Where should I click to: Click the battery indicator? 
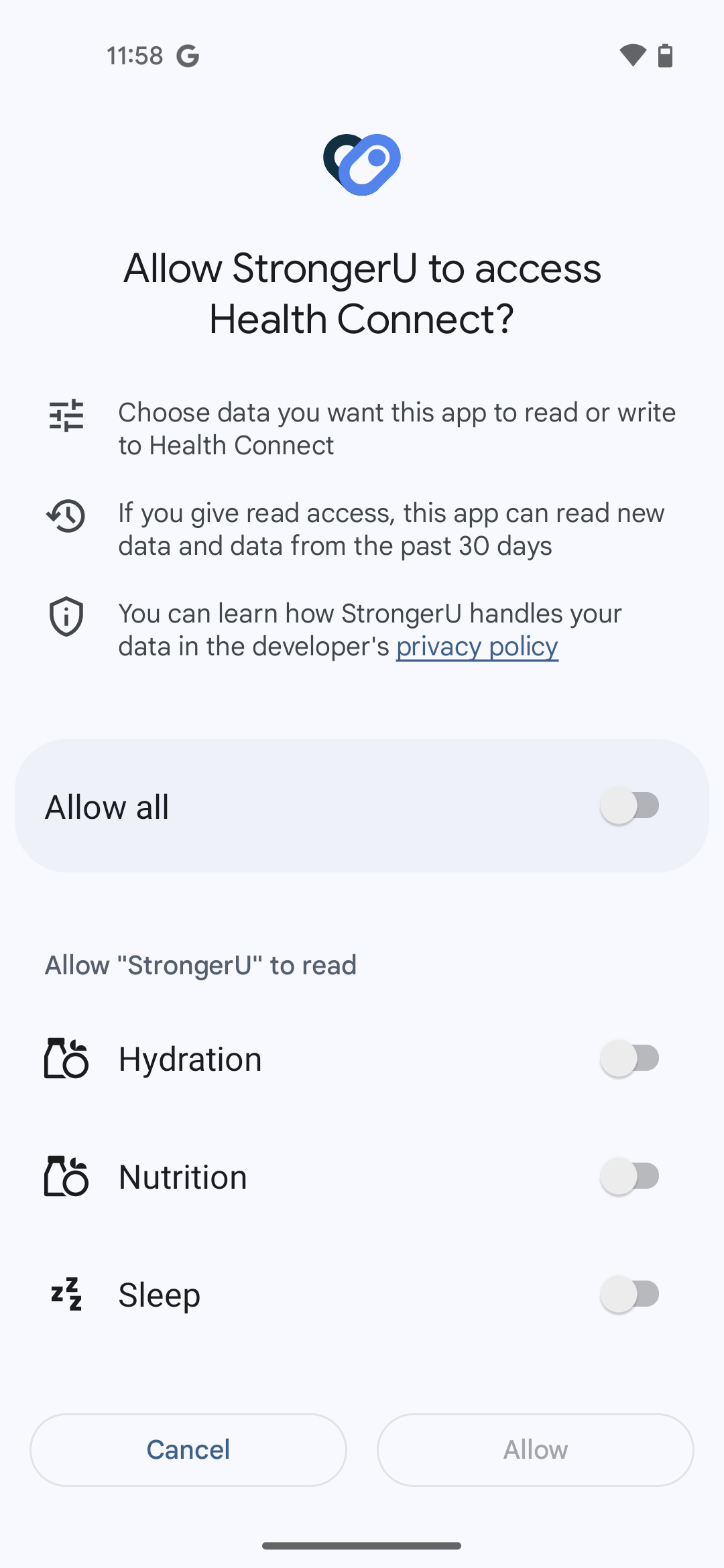click(664, 56)
